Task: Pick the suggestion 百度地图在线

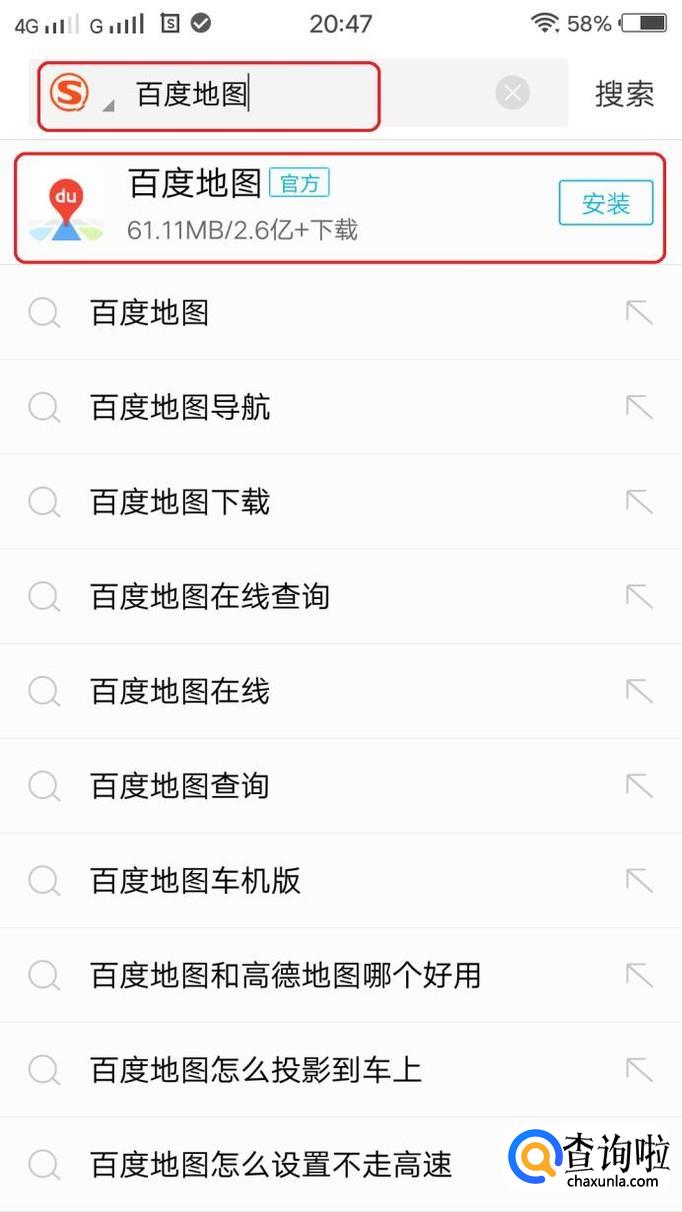Action: click(x=180, y=691)
